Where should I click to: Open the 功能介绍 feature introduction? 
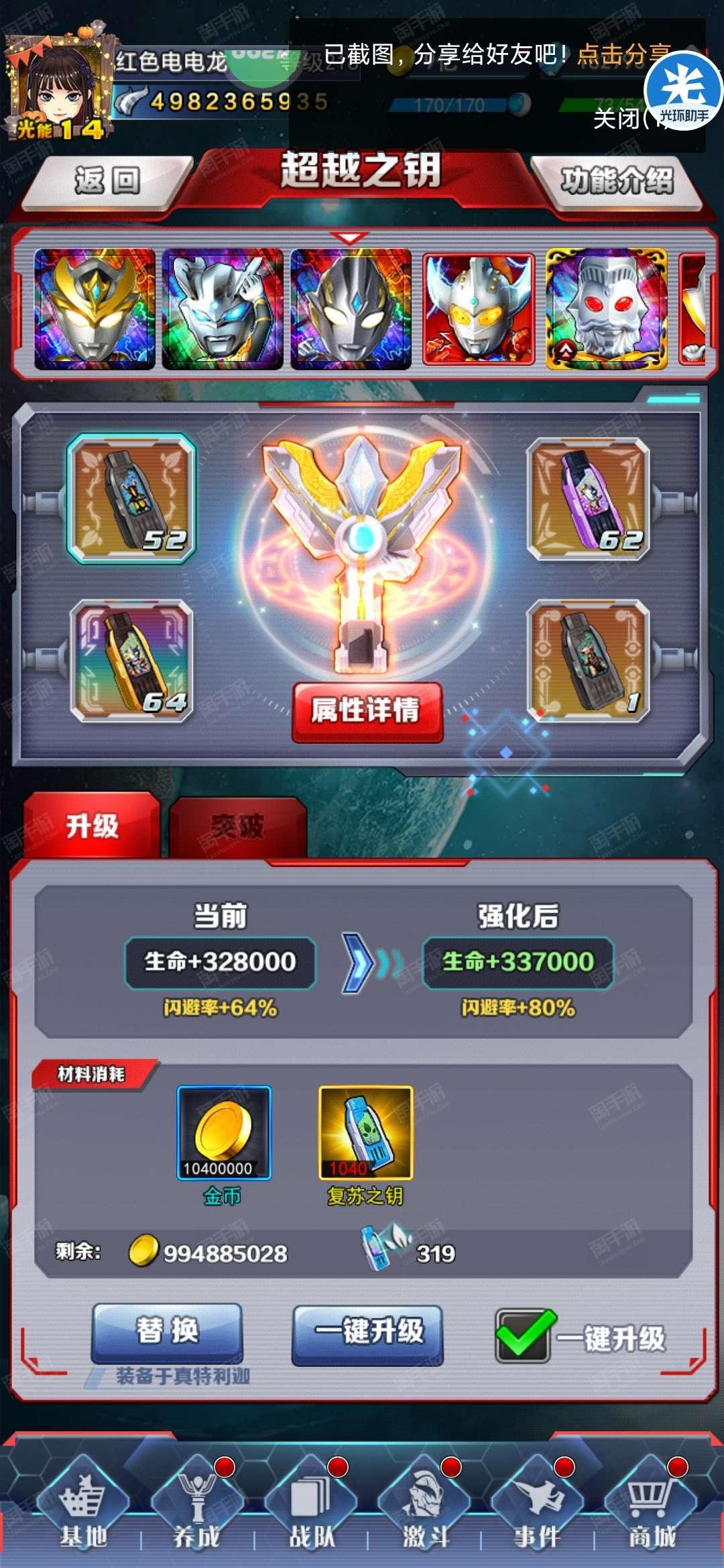617,181
